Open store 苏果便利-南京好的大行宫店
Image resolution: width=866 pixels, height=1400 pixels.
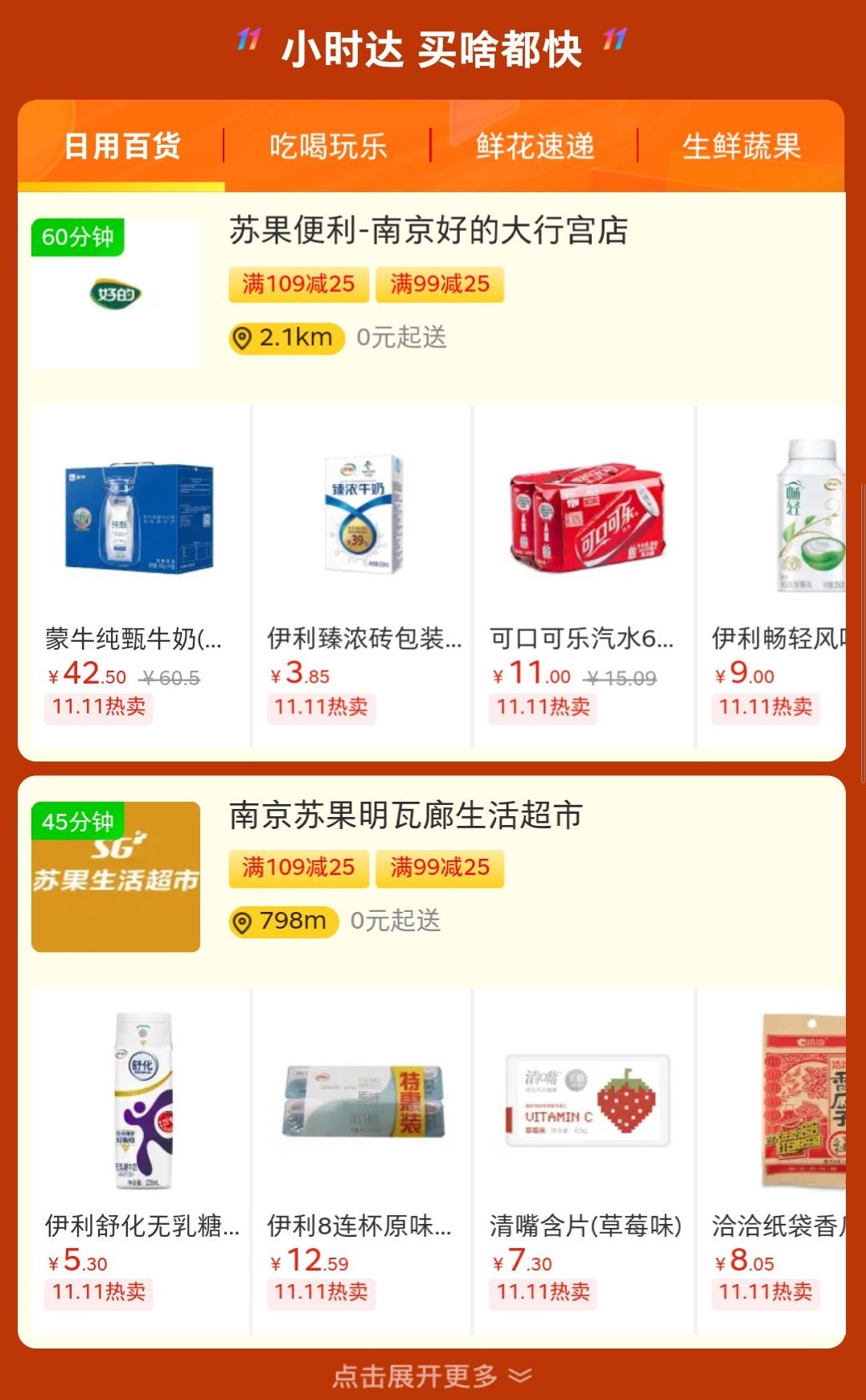pos(428,231)
